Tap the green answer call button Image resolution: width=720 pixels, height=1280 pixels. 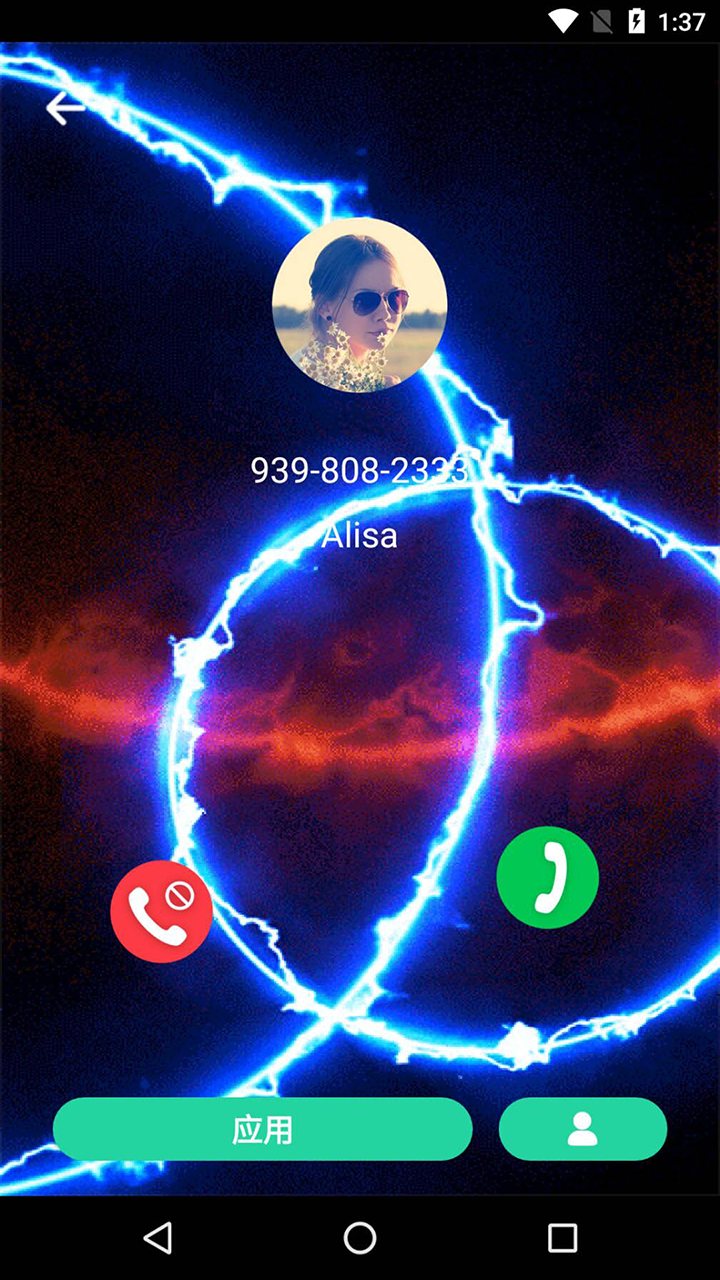click(547, 877)
